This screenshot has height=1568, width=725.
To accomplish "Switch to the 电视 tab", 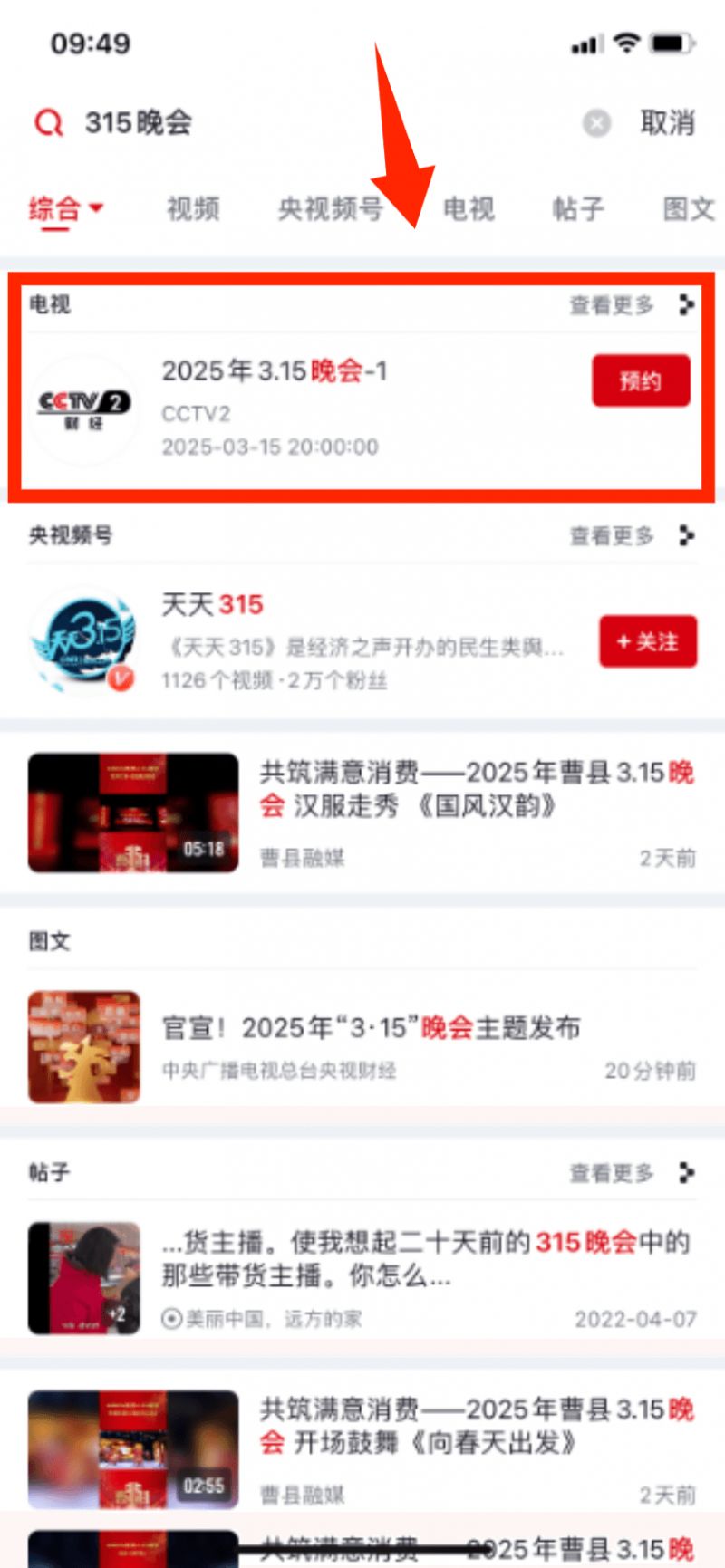I will tap(469, 209).
